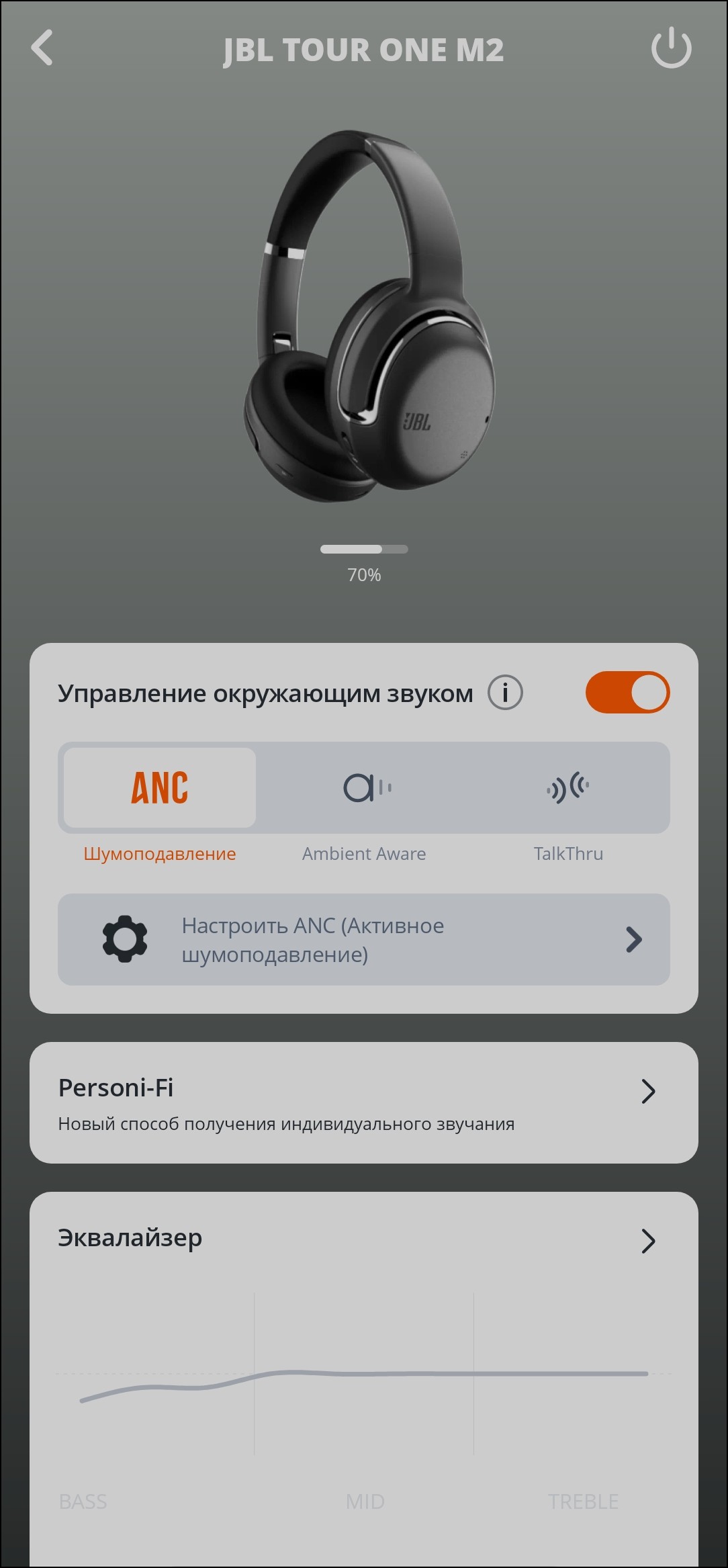Image resolution: width=728 pixels, height=1568 pixels.
Task: Switch to TalkThru mode
Action: tap(568, 788)
